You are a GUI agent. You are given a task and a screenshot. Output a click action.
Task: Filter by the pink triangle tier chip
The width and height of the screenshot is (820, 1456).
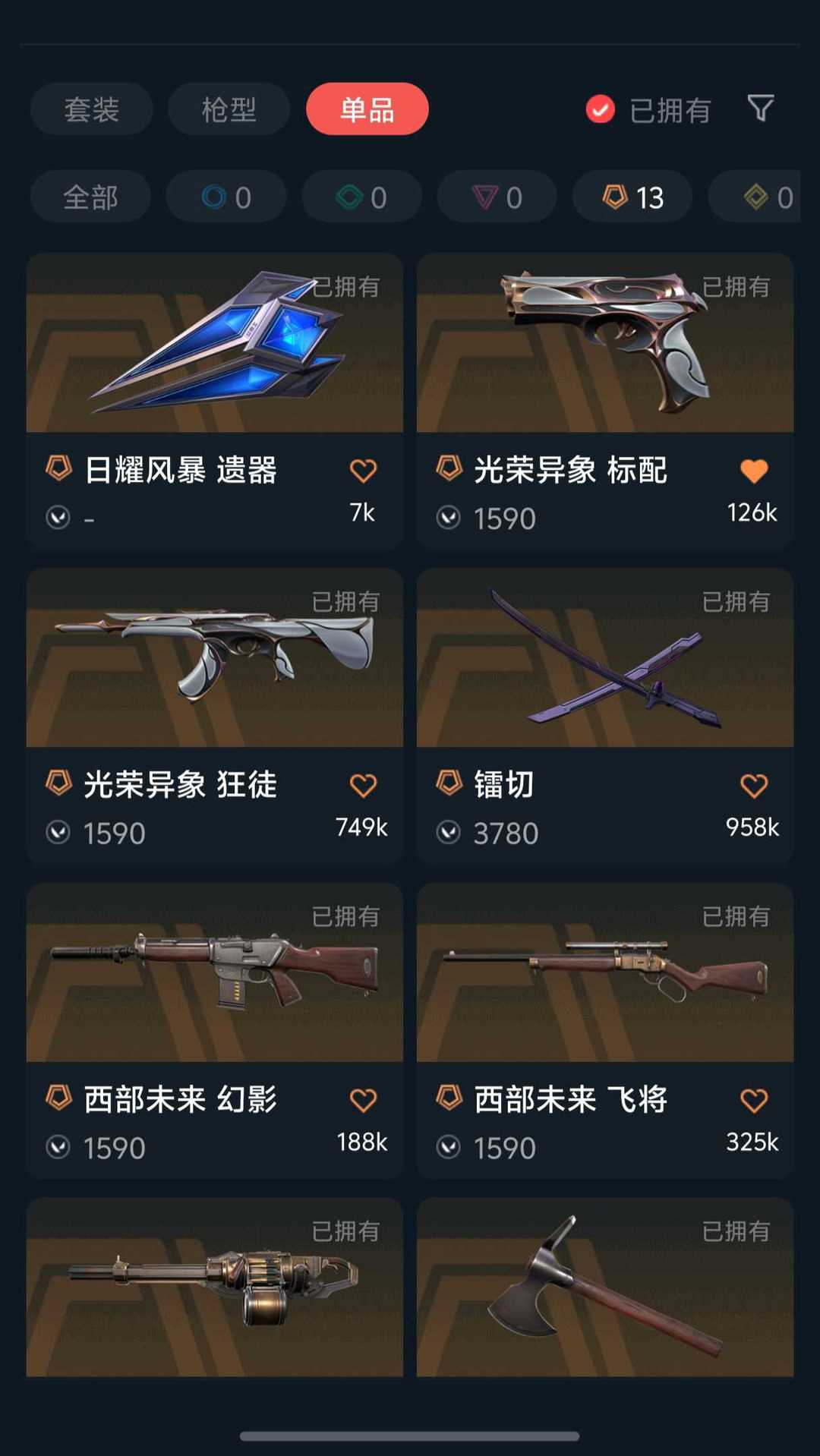pyautogui.click(x=497, y=197)
